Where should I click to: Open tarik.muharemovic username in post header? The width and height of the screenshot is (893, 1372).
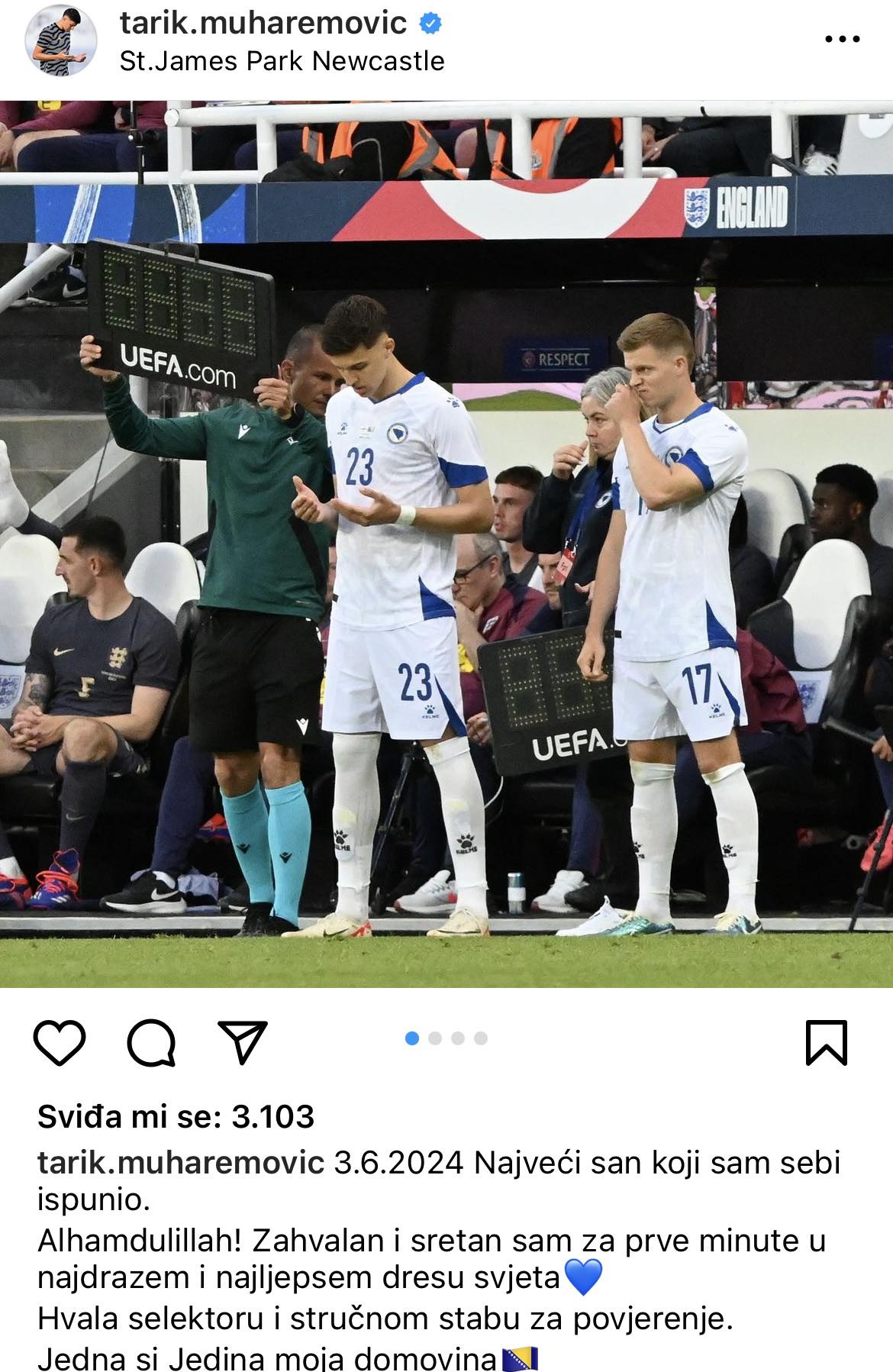click(263, 23)
